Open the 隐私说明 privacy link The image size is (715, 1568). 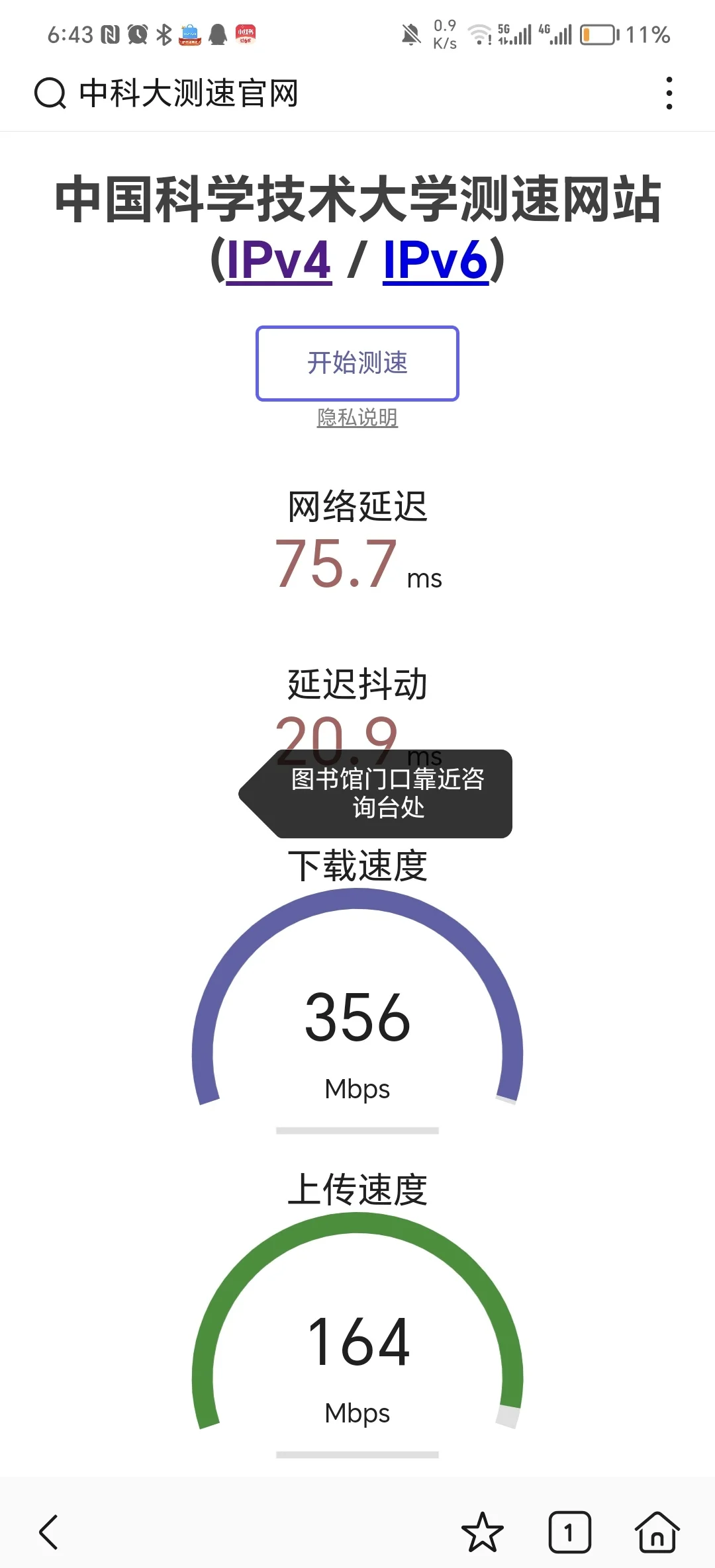(357, 417)
